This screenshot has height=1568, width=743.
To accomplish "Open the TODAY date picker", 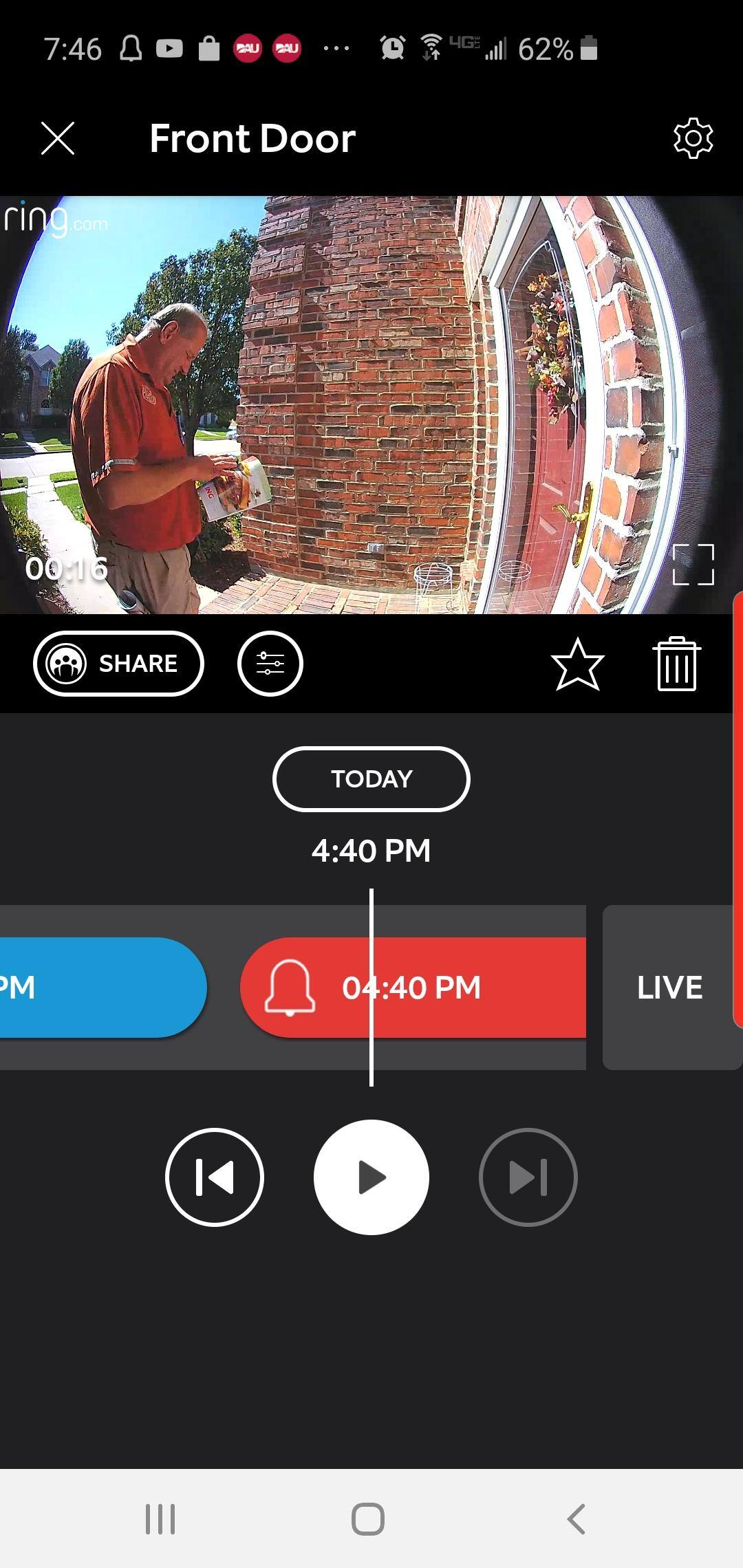I will pyautogui.click(x=371, y=779).
